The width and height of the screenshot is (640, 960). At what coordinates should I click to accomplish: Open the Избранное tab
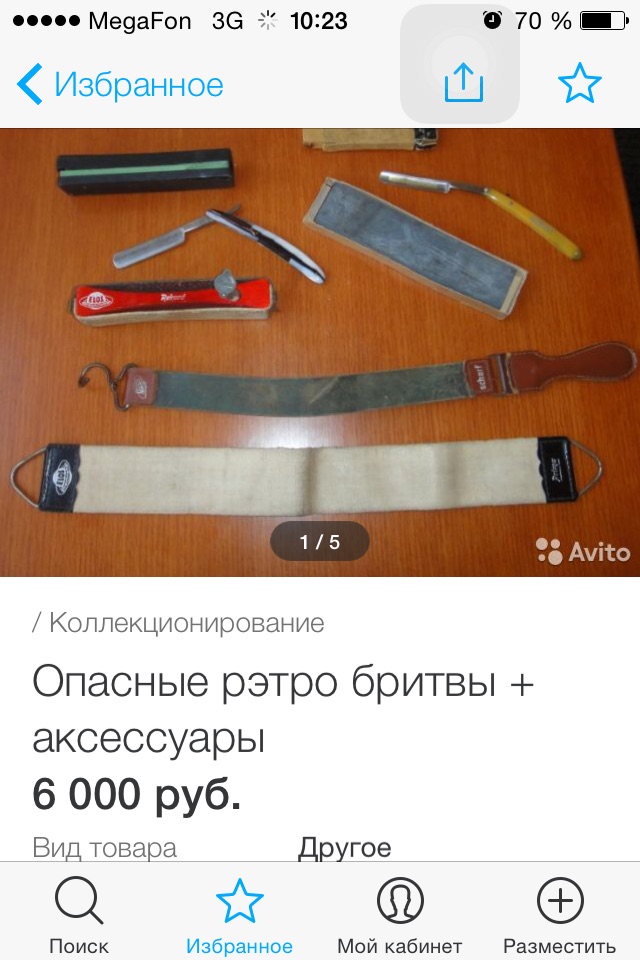click(x=239, y=915)
